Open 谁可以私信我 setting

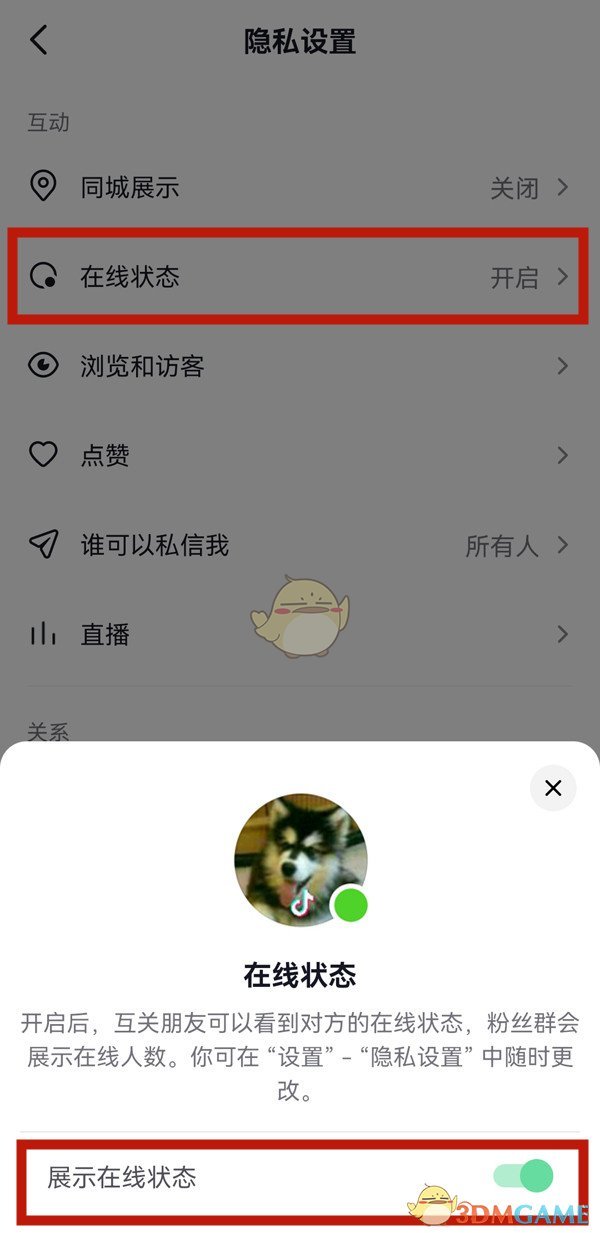(x=298, y=545)
